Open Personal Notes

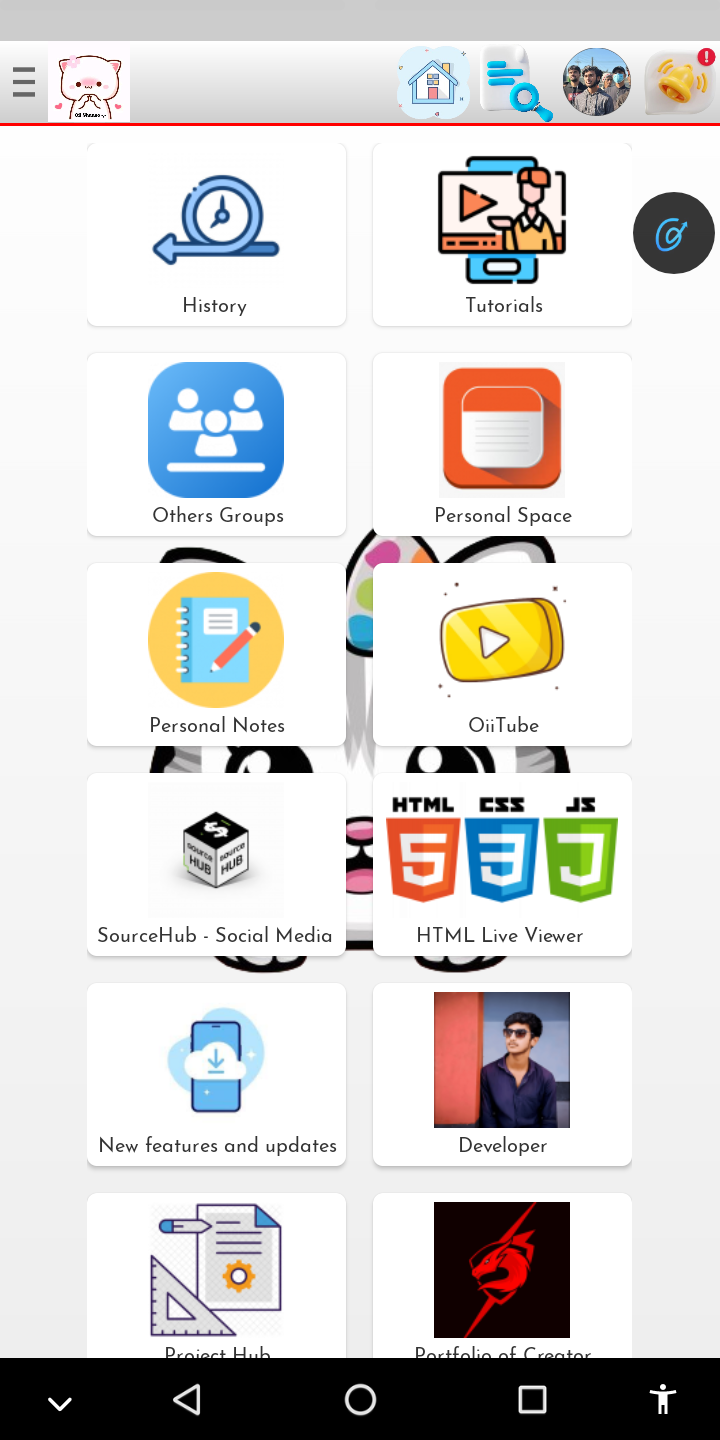216,655
